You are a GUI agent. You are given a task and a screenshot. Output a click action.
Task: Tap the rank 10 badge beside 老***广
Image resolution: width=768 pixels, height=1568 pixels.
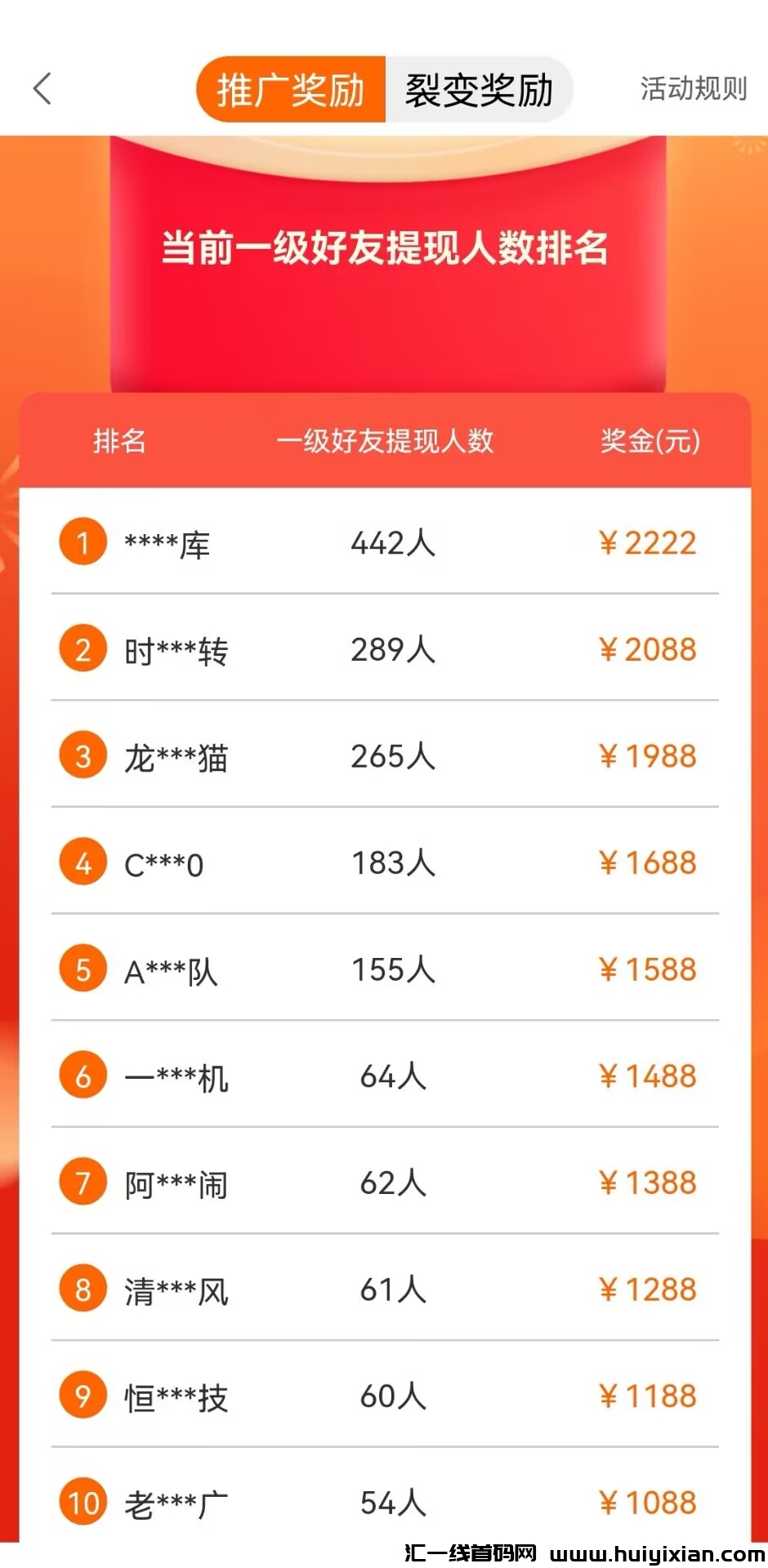click(82, 1503)
